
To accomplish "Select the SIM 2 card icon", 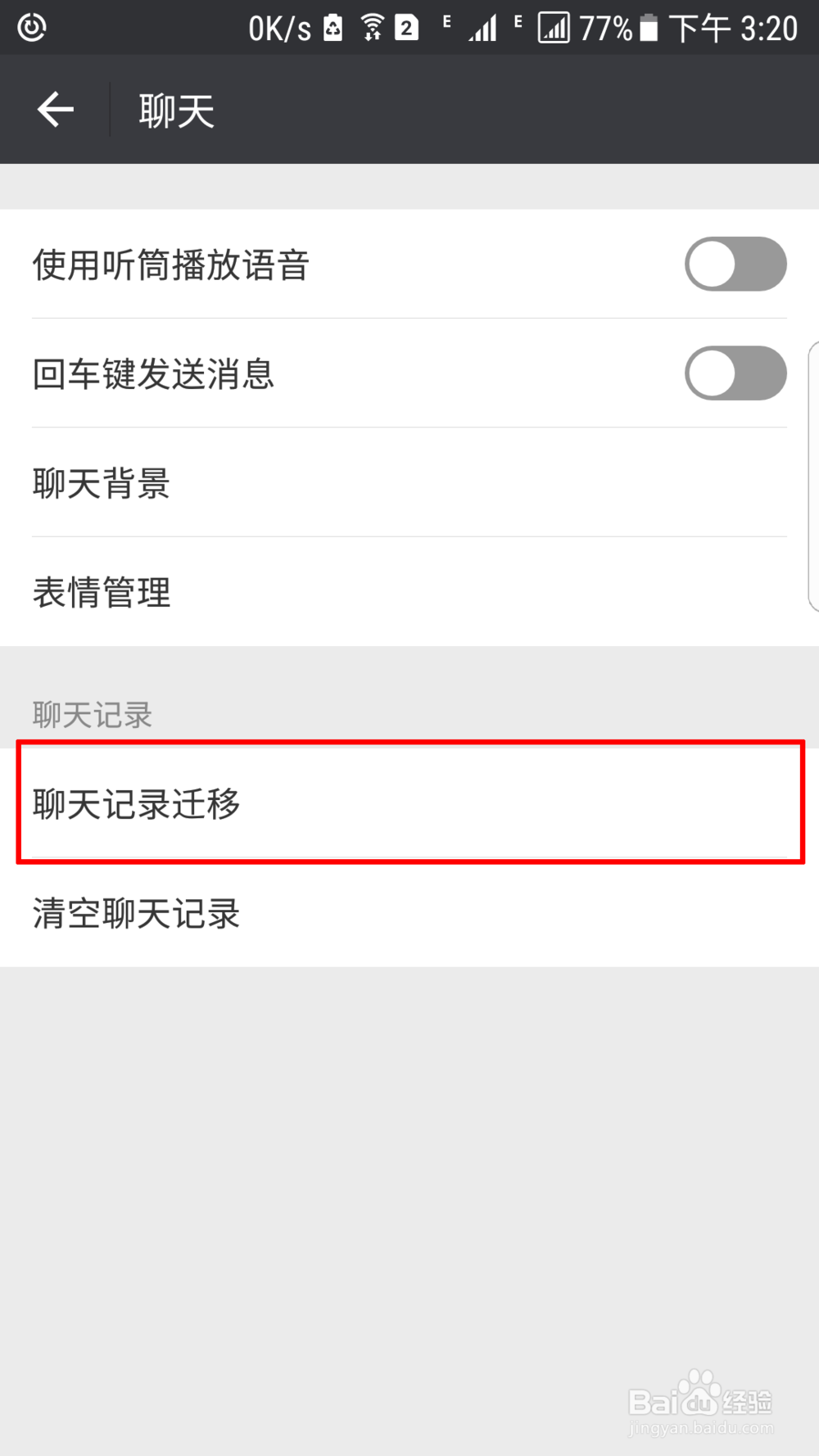I will (407, 26).
